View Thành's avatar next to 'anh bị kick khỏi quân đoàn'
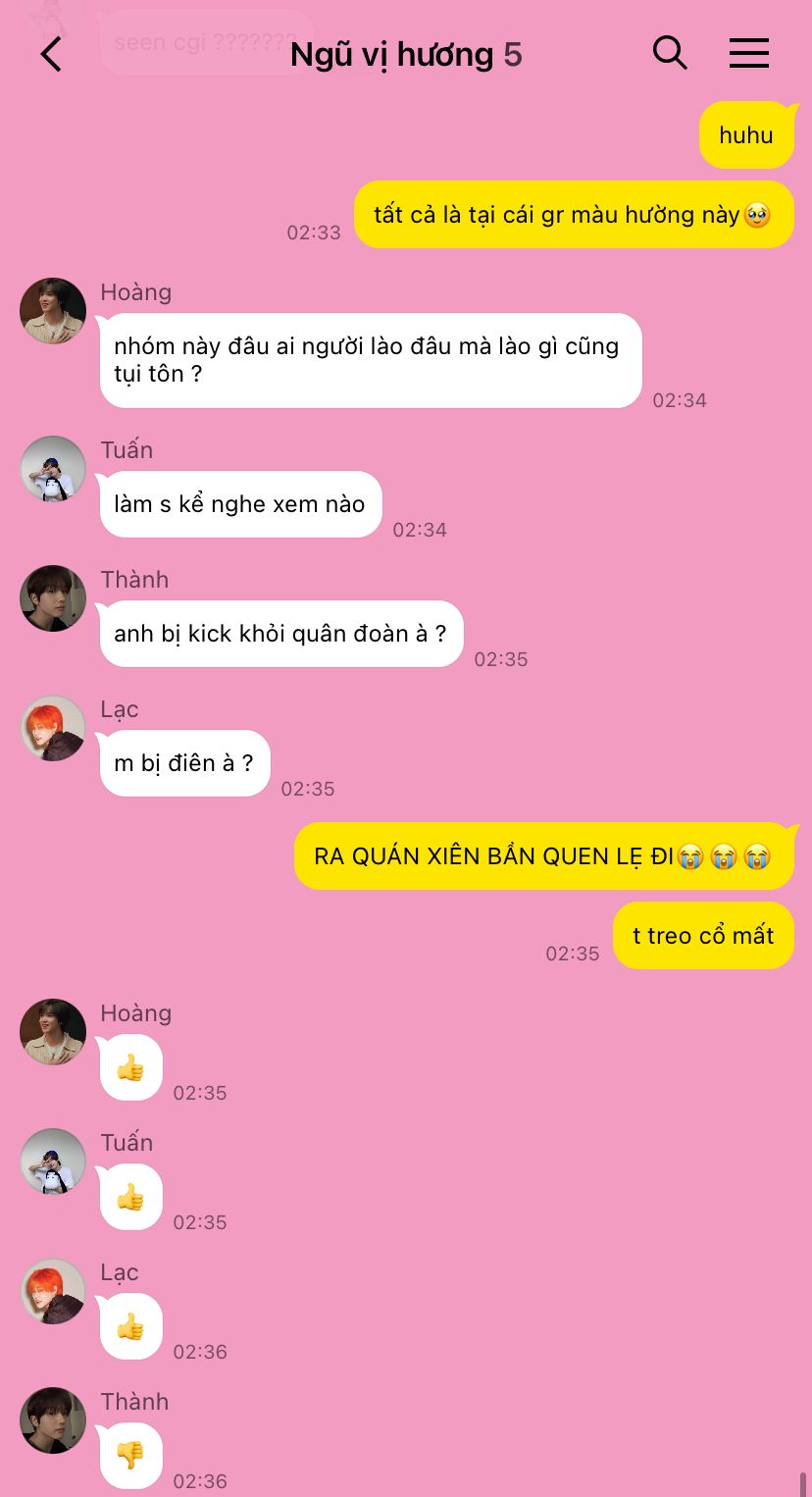Screen dimensions: 812x1497 tap(53, 598)
